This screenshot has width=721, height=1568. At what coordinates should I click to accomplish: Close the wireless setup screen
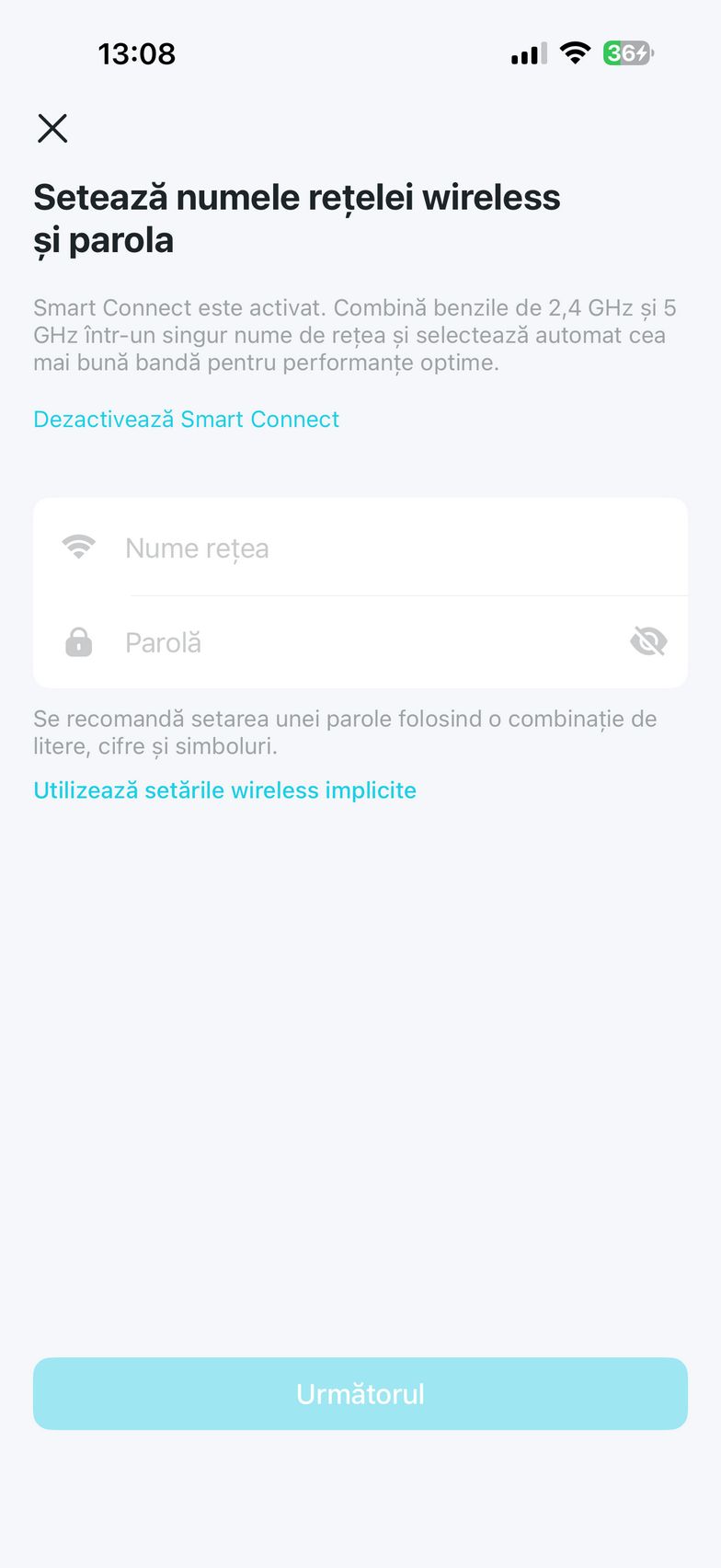coord(52,128)
